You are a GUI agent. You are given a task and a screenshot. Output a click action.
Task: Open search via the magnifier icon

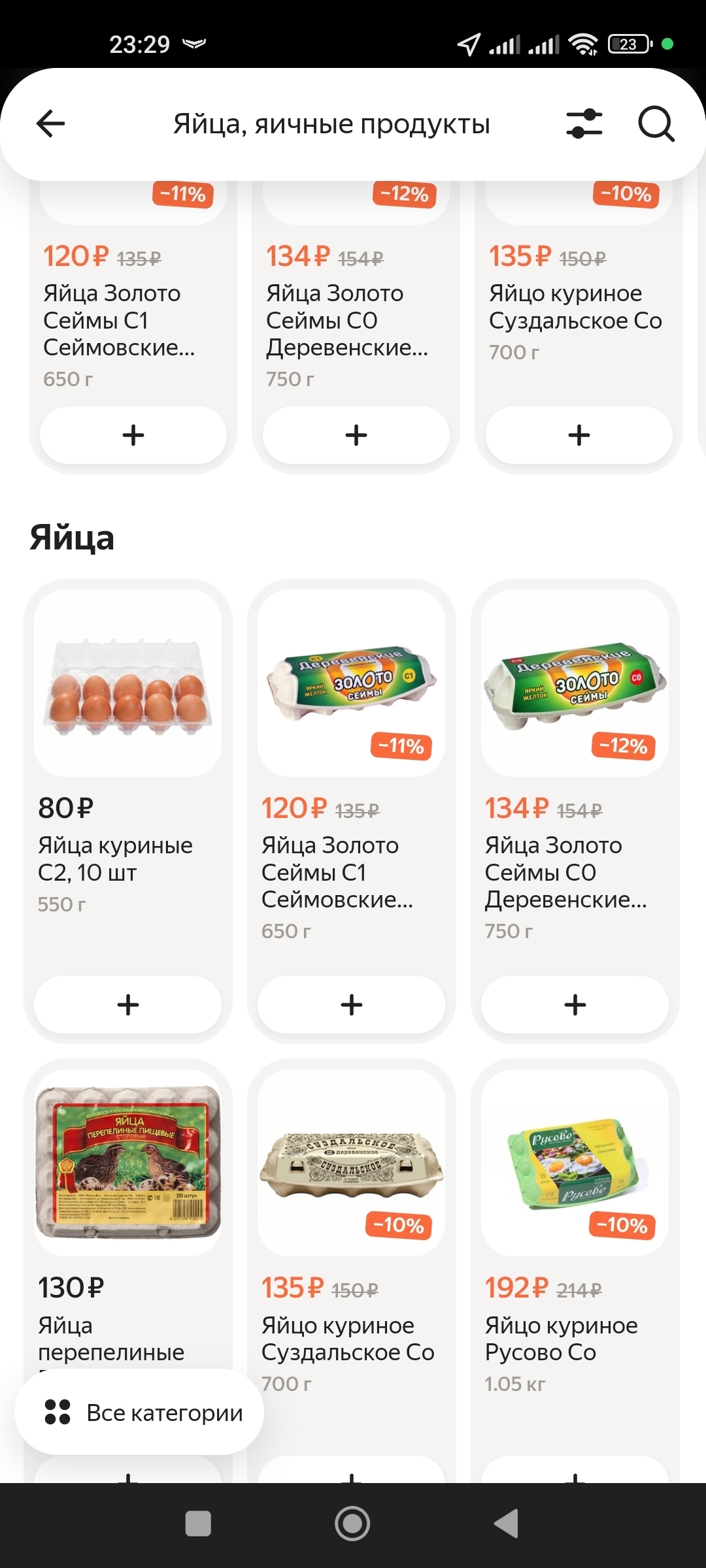point(656,123)
